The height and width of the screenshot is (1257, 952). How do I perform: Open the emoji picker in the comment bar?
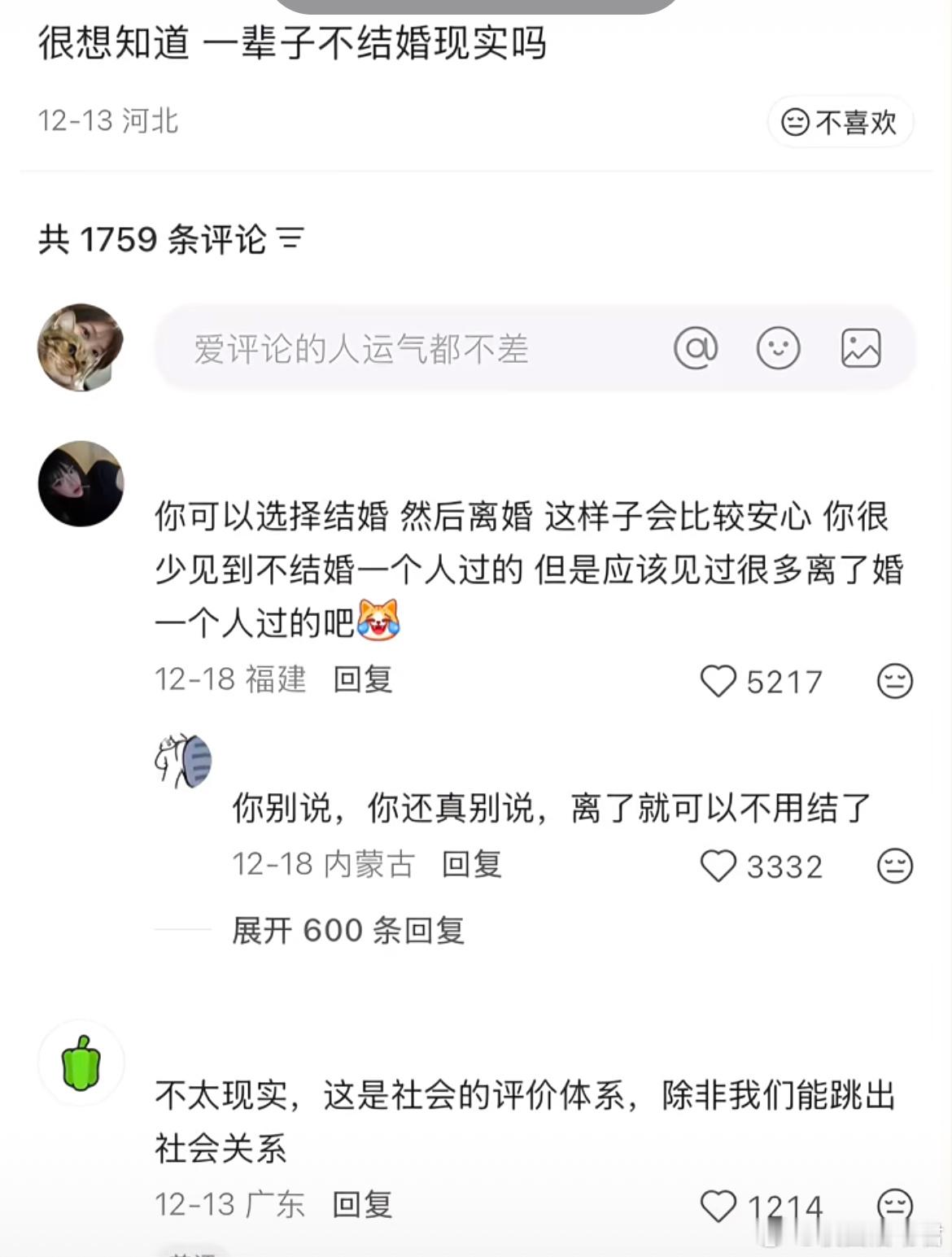pyautogui.click(x=779, y=348)
